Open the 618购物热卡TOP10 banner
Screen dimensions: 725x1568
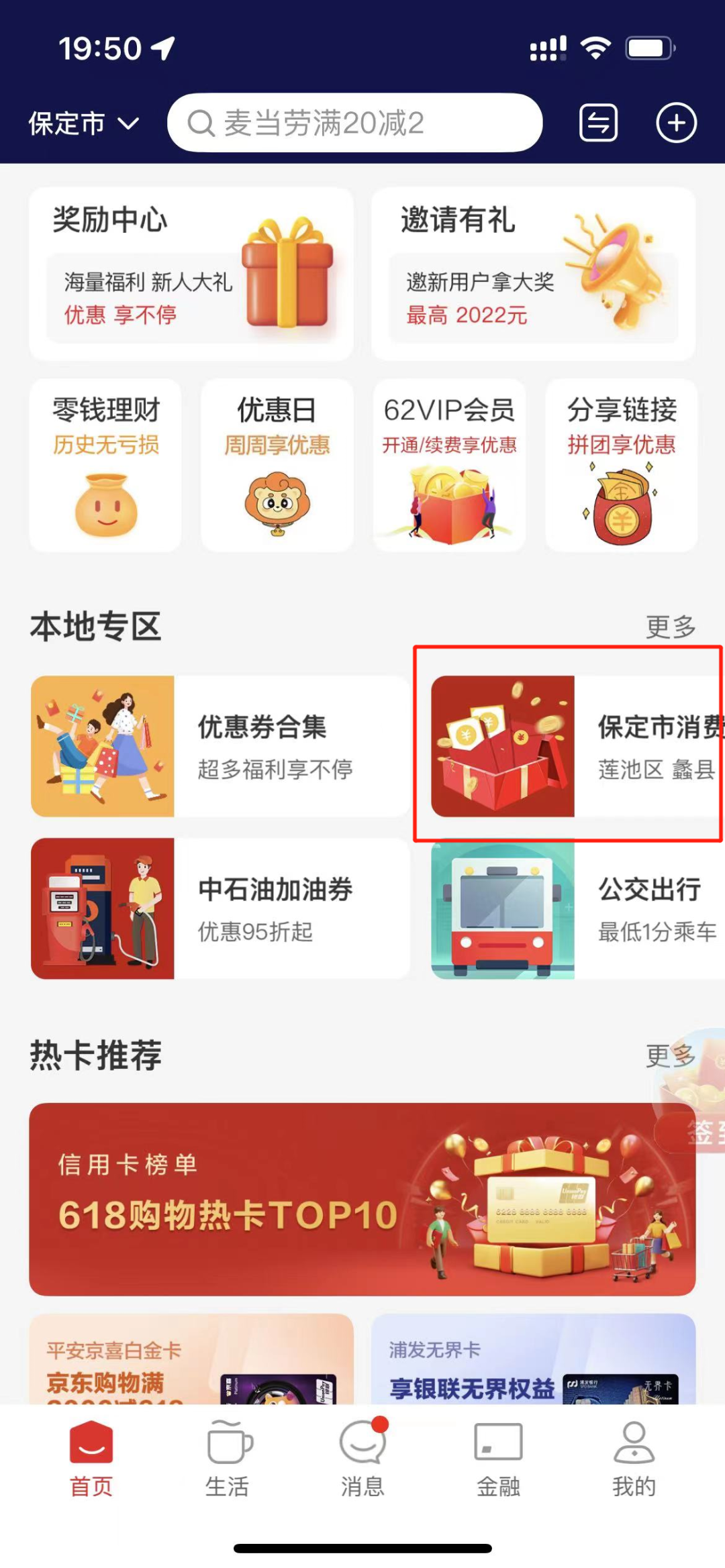coord(362,1199)
